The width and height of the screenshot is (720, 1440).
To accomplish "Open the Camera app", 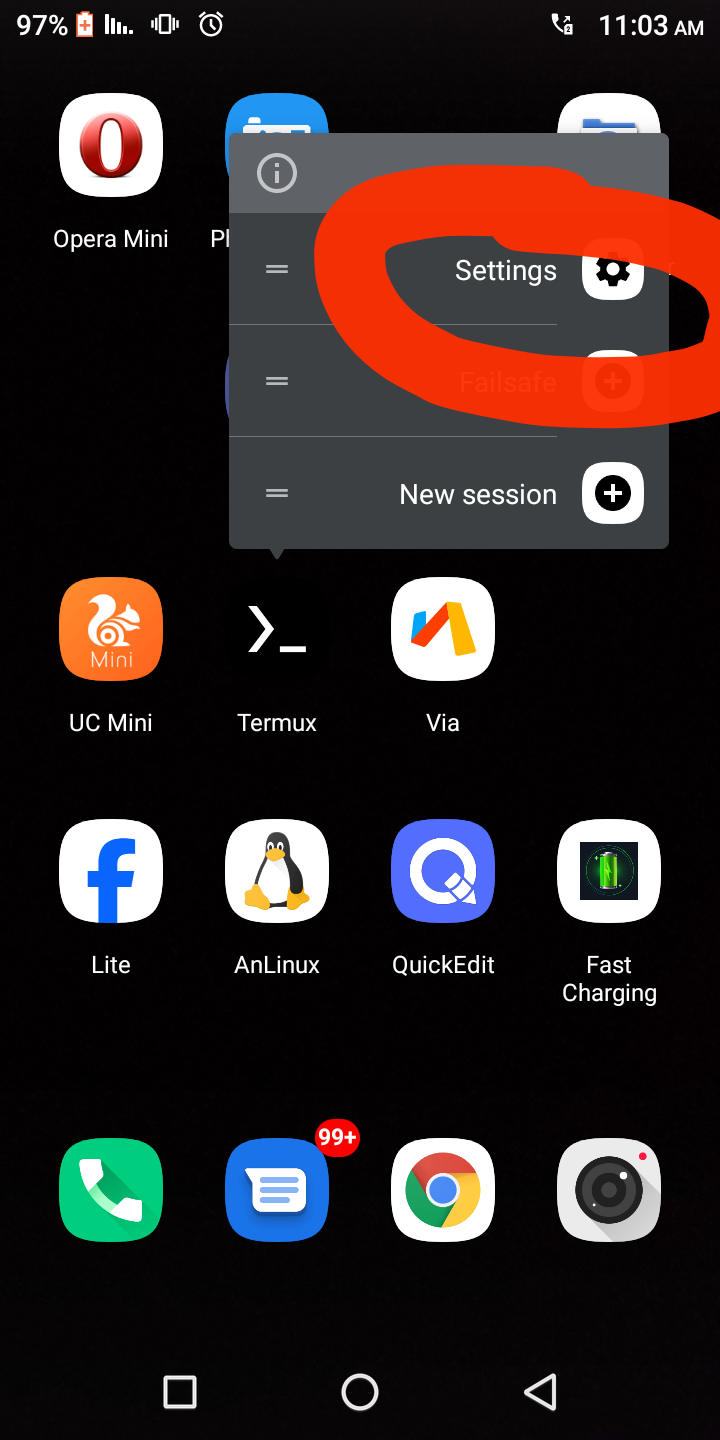I will pyautogui.click(x=609, y=1190).
